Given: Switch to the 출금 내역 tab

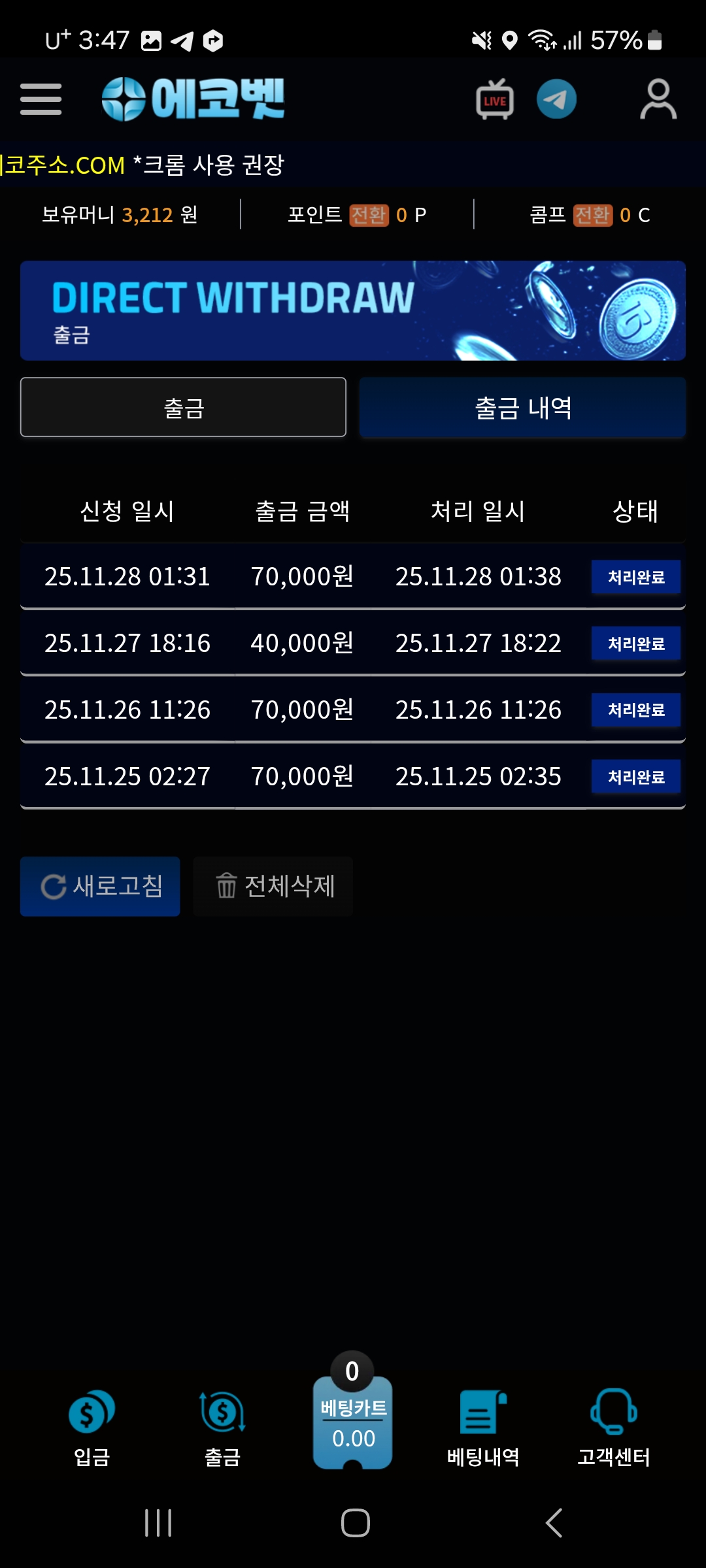Looking at the screenshot, I should pos(522,406).
